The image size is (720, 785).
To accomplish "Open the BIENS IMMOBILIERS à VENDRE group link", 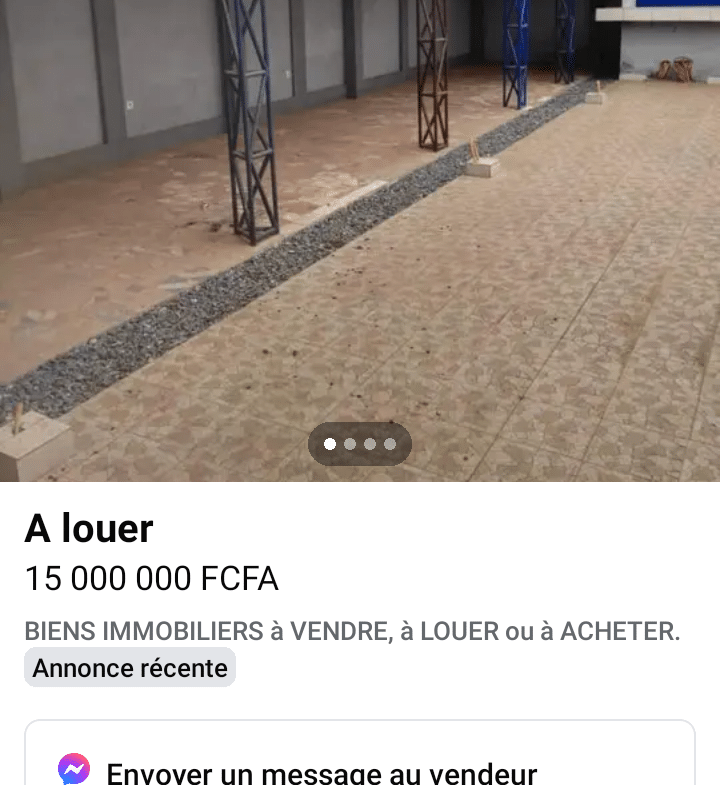I will (352, 631).
